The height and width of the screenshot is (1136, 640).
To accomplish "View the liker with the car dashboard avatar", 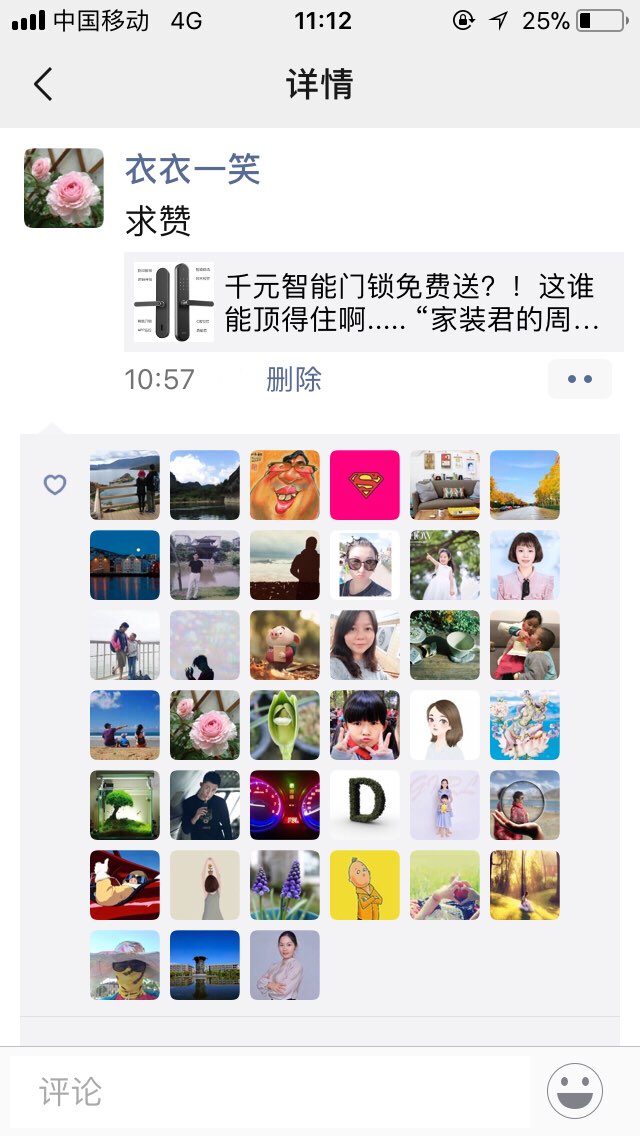I will point(285,805).
